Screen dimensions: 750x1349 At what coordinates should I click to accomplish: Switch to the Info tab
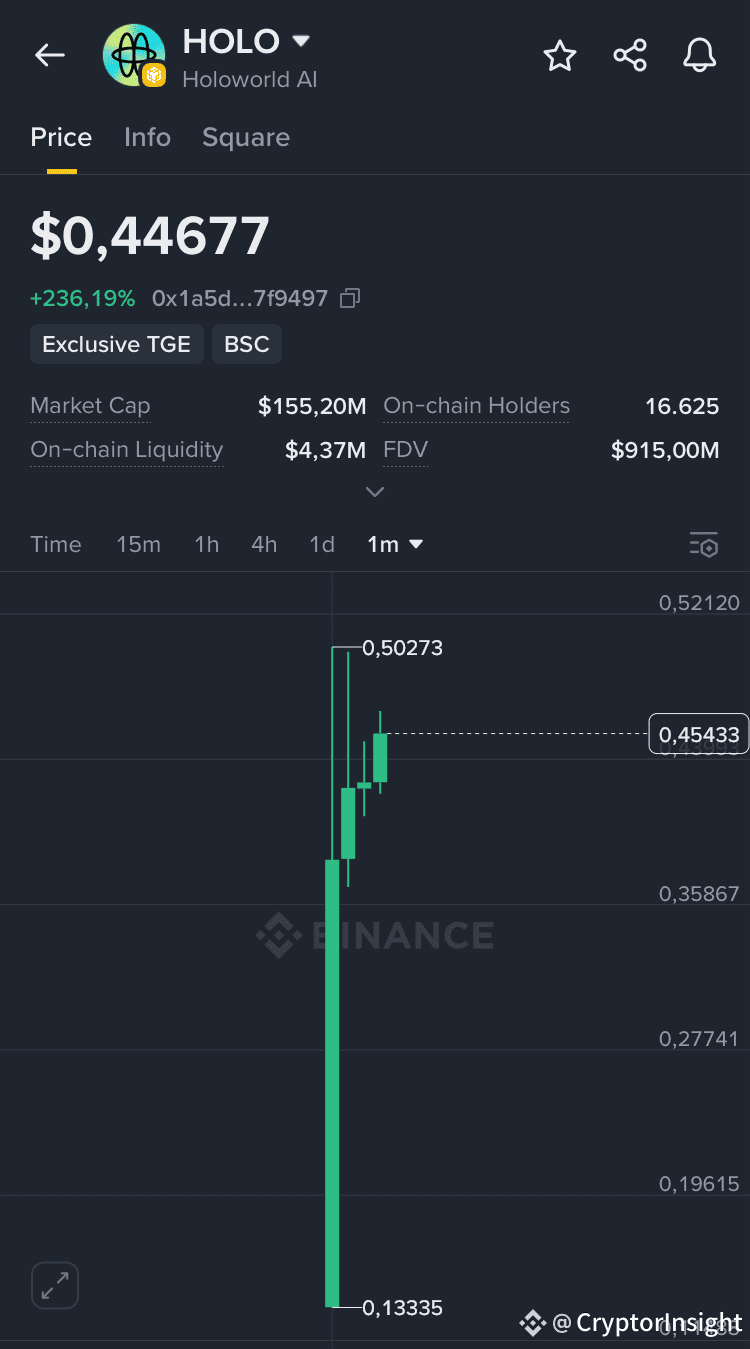(x=147, y=137)
